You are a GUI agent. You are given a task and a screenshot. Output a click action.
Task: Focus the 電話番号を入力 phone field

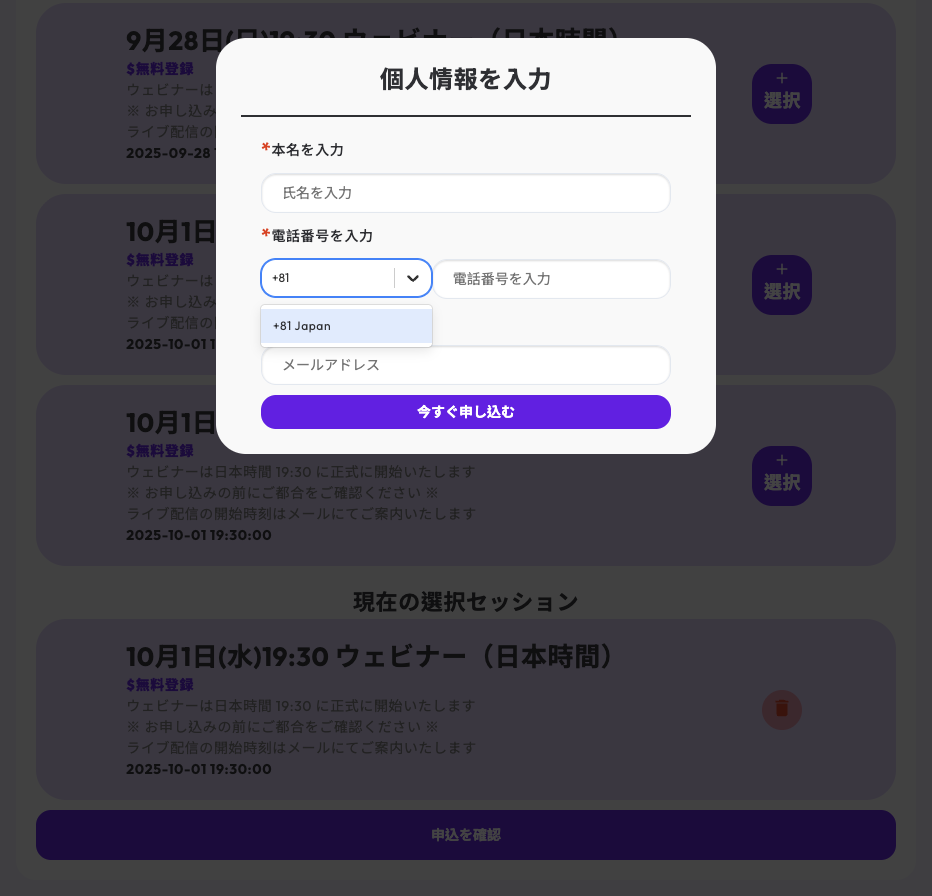551,279
